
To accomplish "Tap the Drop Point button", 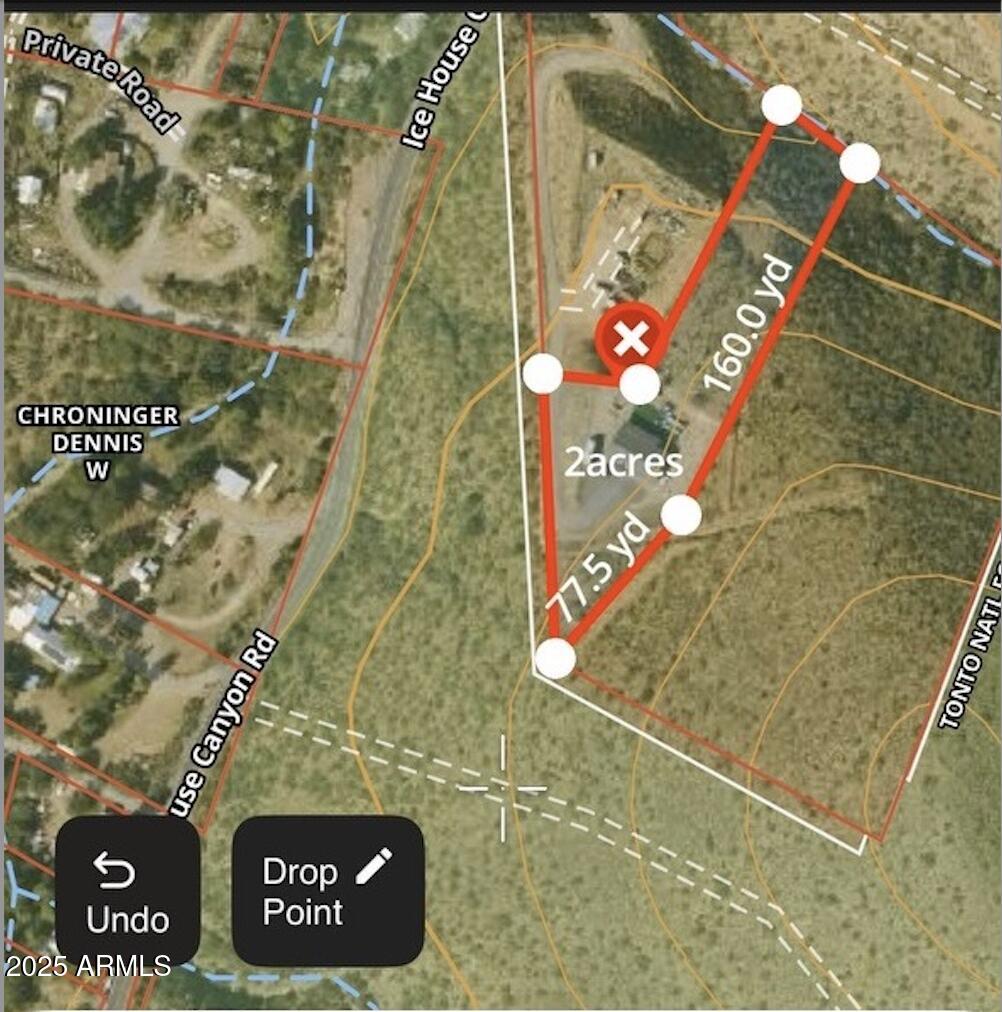I will (328, 890).
